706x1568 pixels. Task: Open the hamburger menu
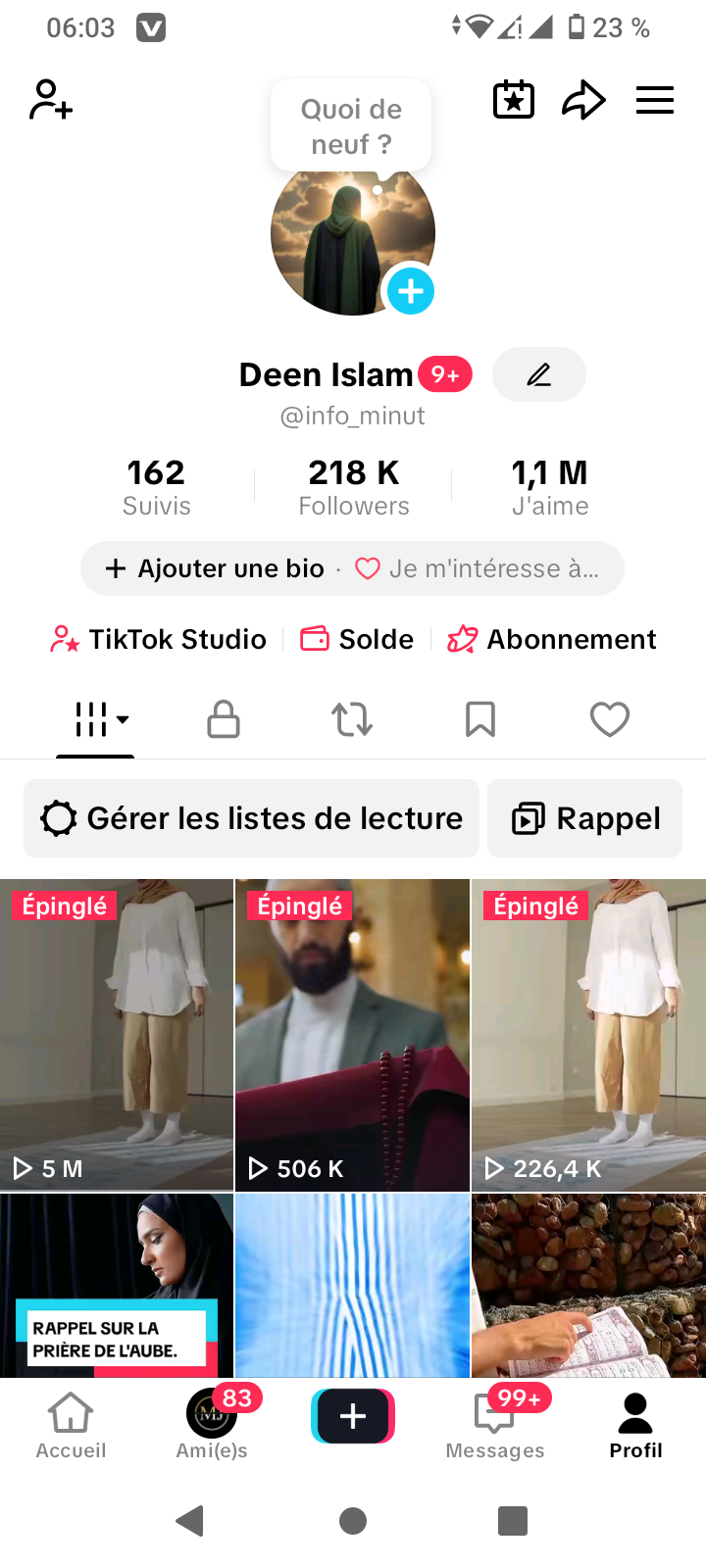tap(655, 100)
